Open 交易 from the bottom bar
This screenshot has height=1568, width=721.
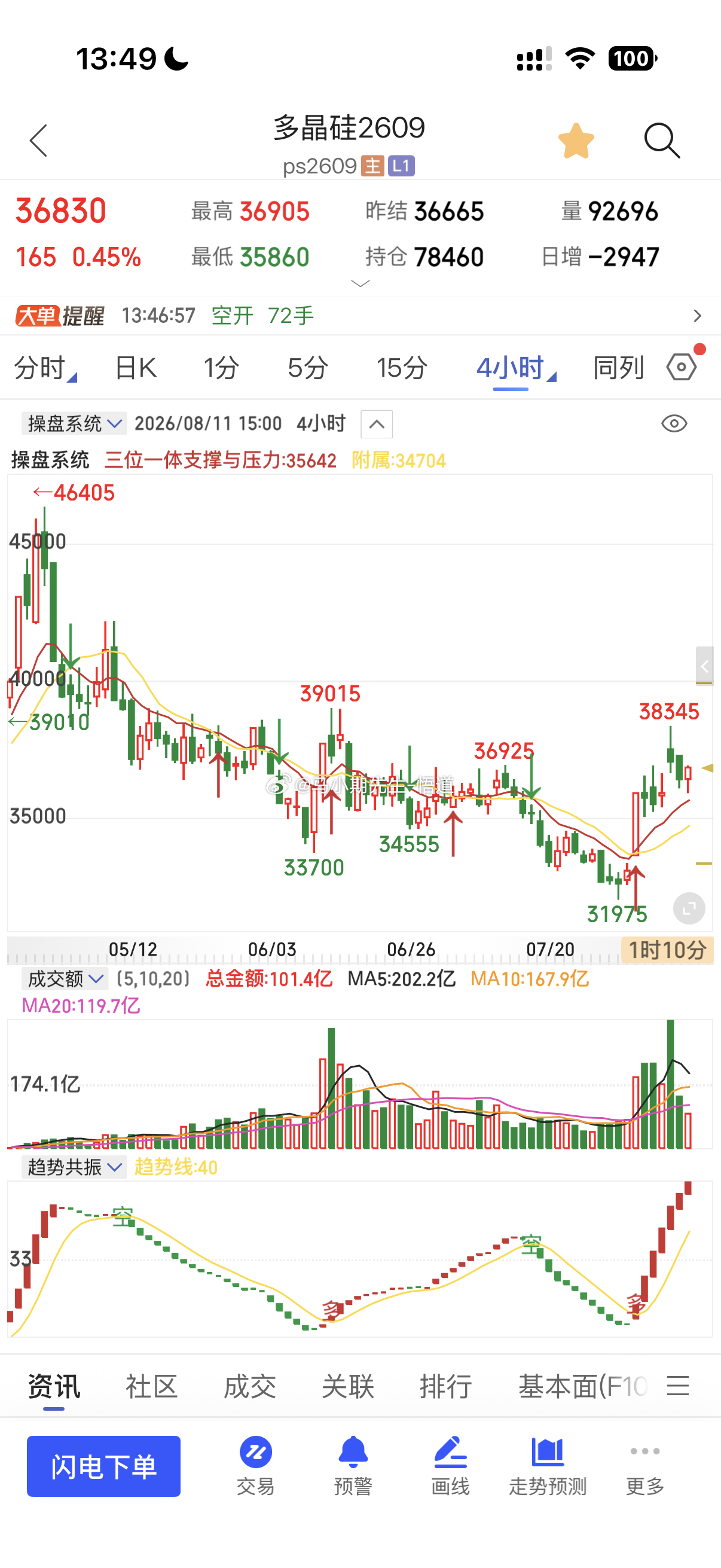(x=255, y=1466)
